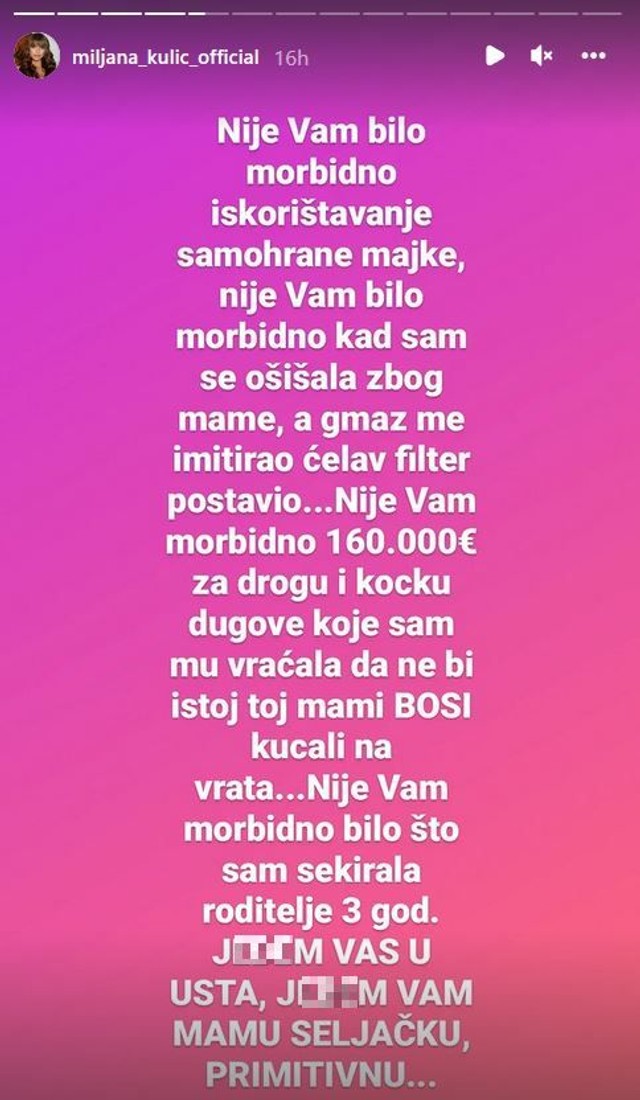Play the story
Viewport: 640px width, 1100px height.
(x=495, y=56)
